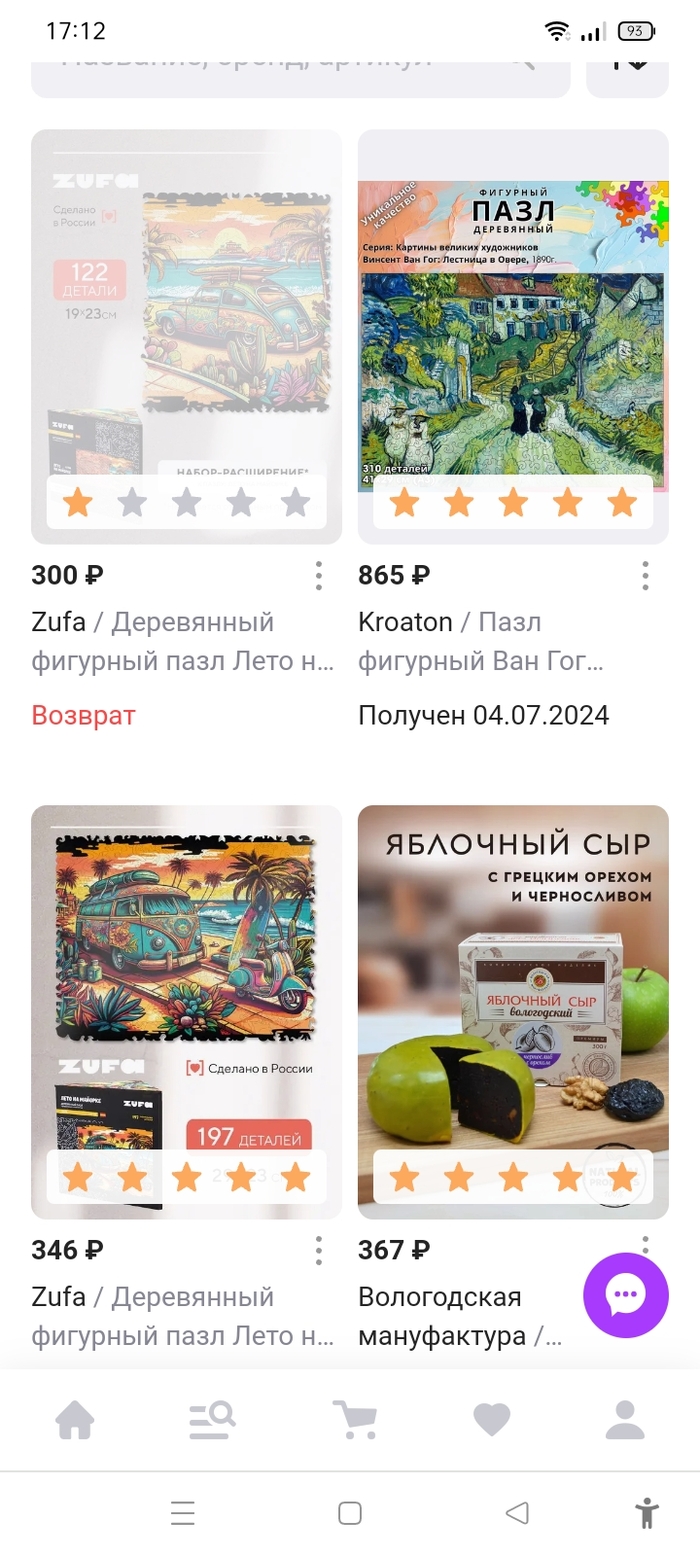Open the sort button beside the search bar
The image size is (700, 1556).
pos(627,70)
